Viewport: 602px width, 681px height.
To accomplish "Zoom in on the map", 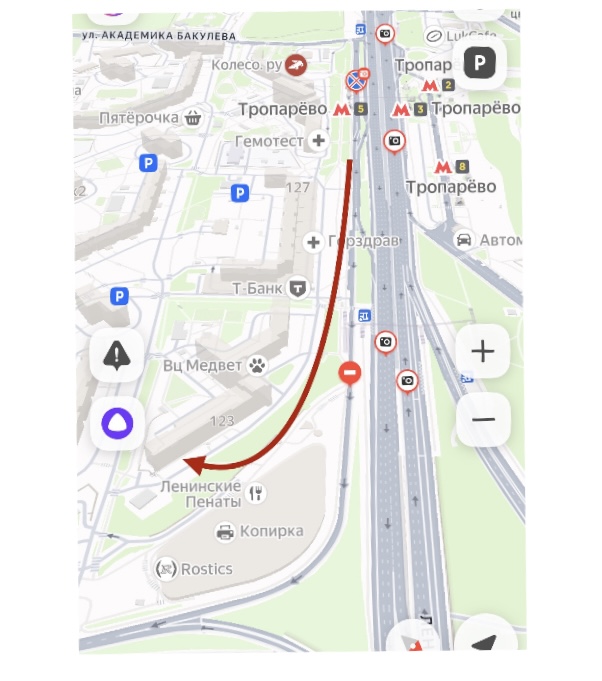I will click(482, 351).
